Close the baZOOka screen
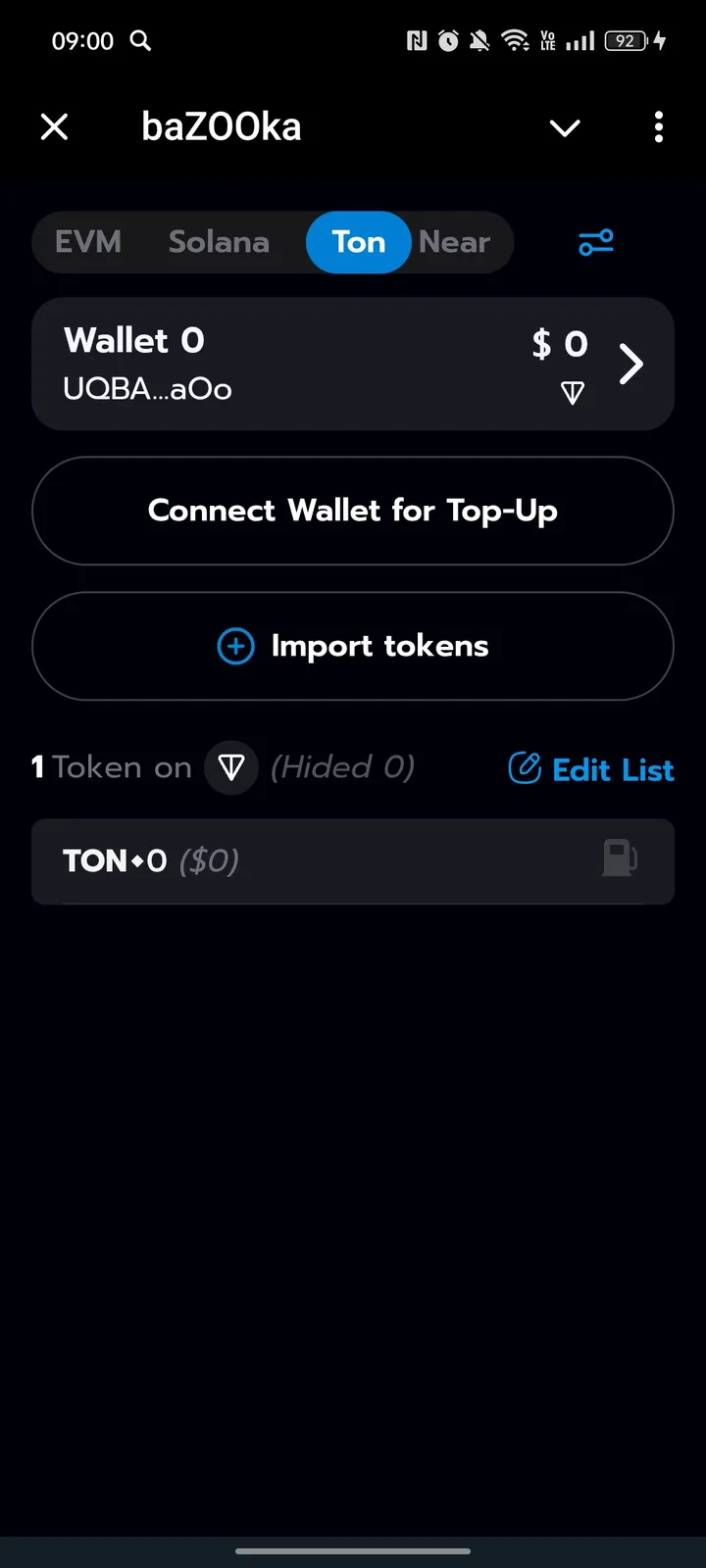 tap(55, 127)
